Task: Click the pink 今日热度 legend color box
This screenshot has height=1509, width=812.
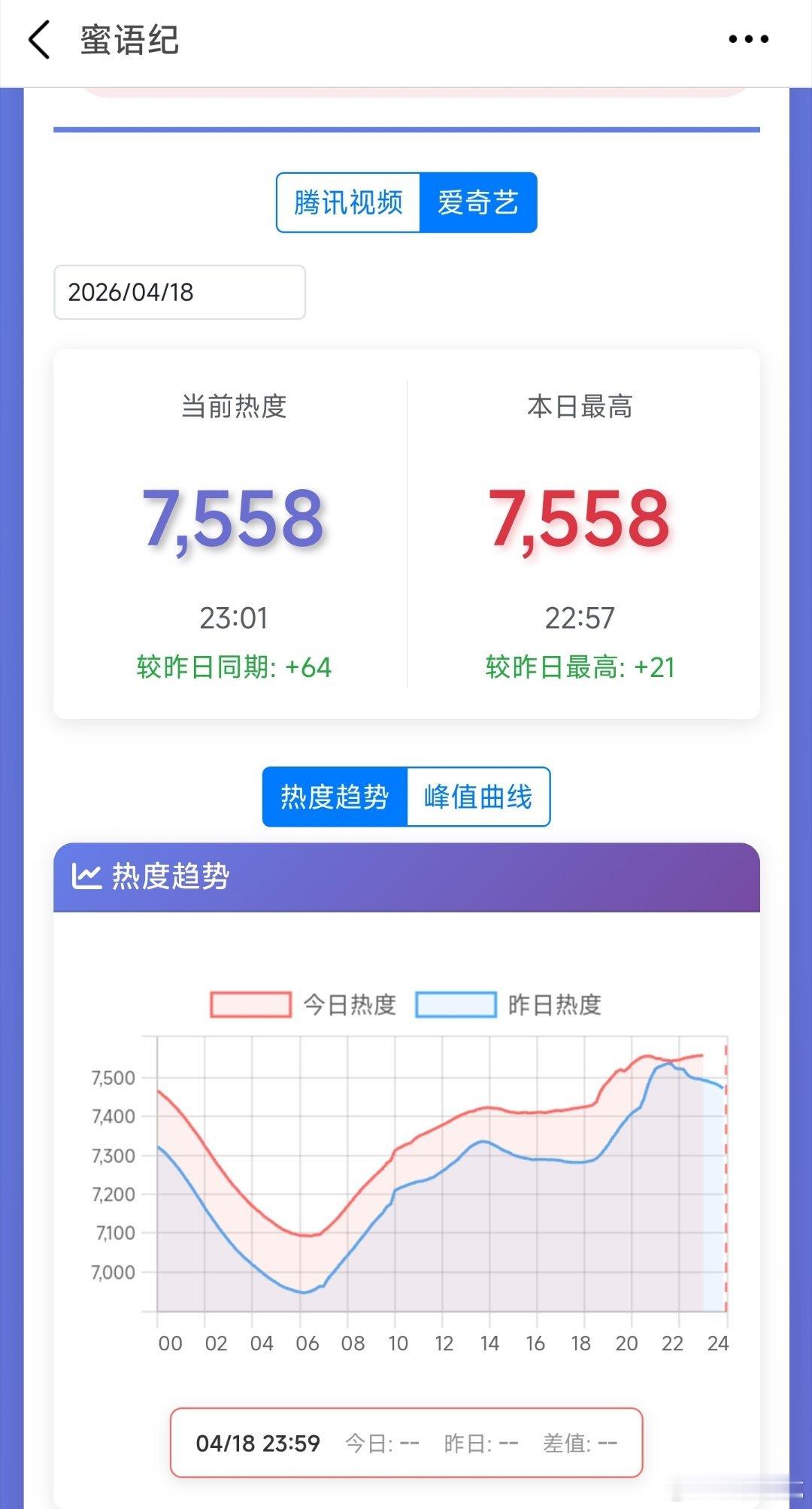Action: point(250,1006)
